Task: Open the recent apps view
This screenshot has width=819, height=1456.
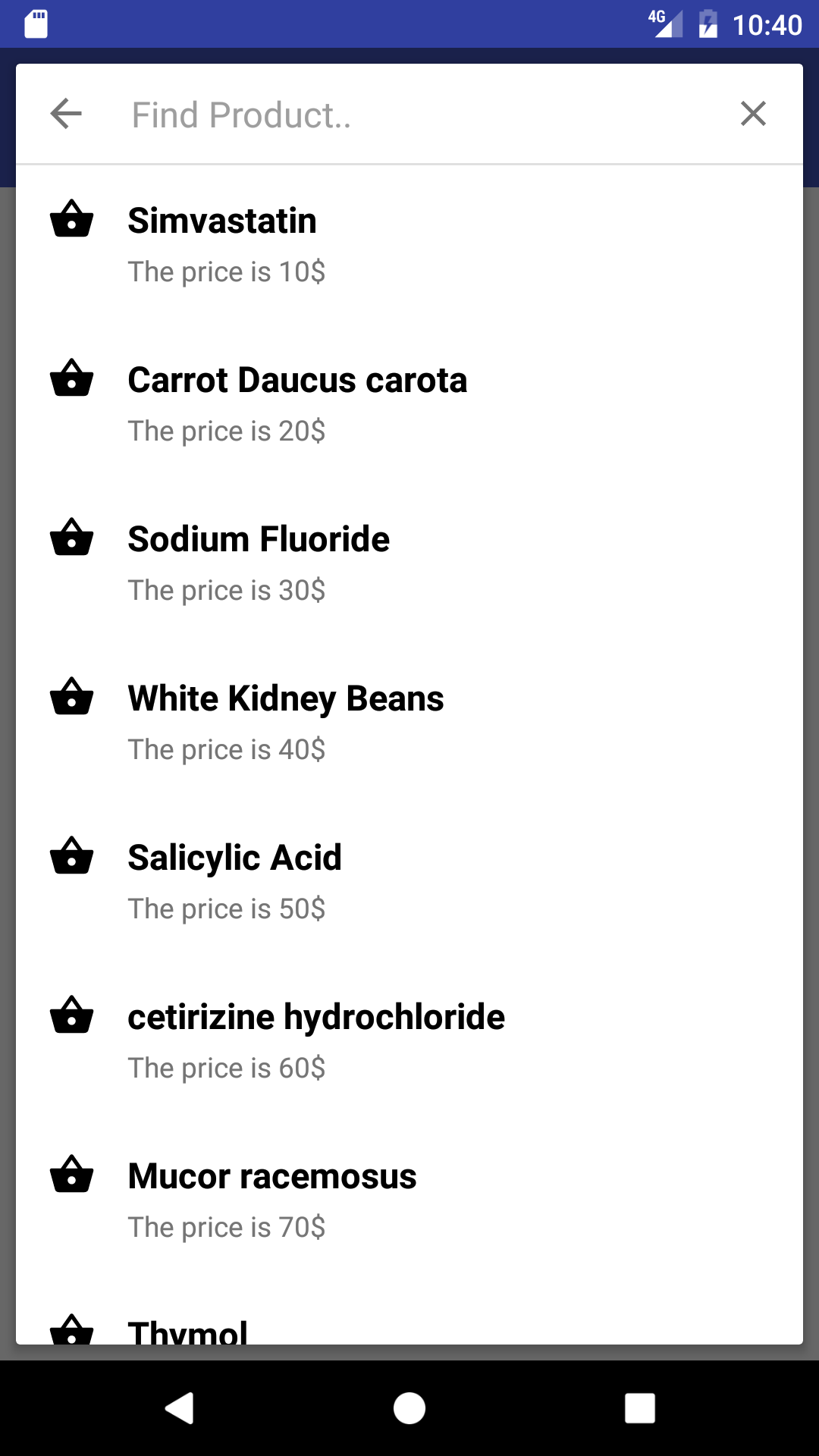Action: 639,1408
